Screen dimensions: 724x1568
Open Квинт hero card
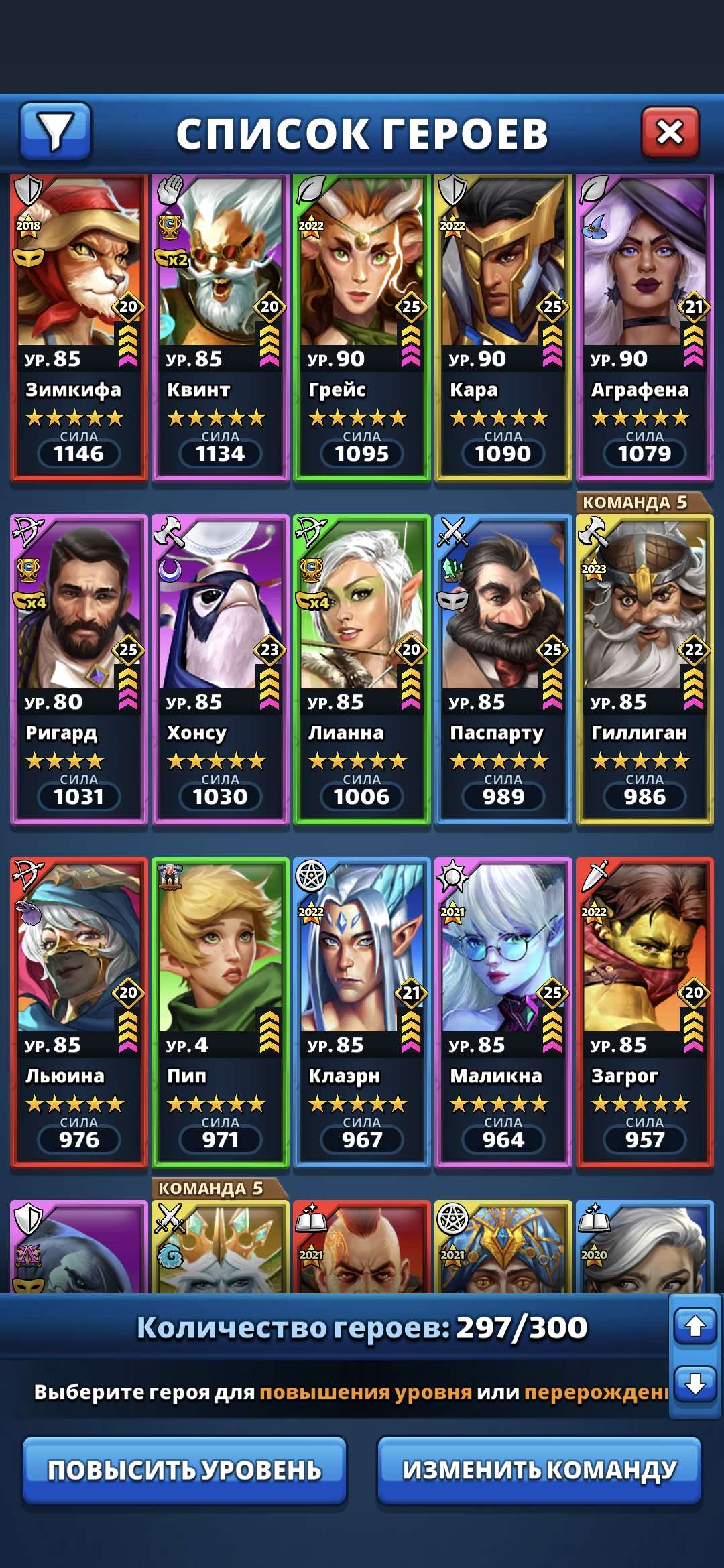click(x=220, y=328)
